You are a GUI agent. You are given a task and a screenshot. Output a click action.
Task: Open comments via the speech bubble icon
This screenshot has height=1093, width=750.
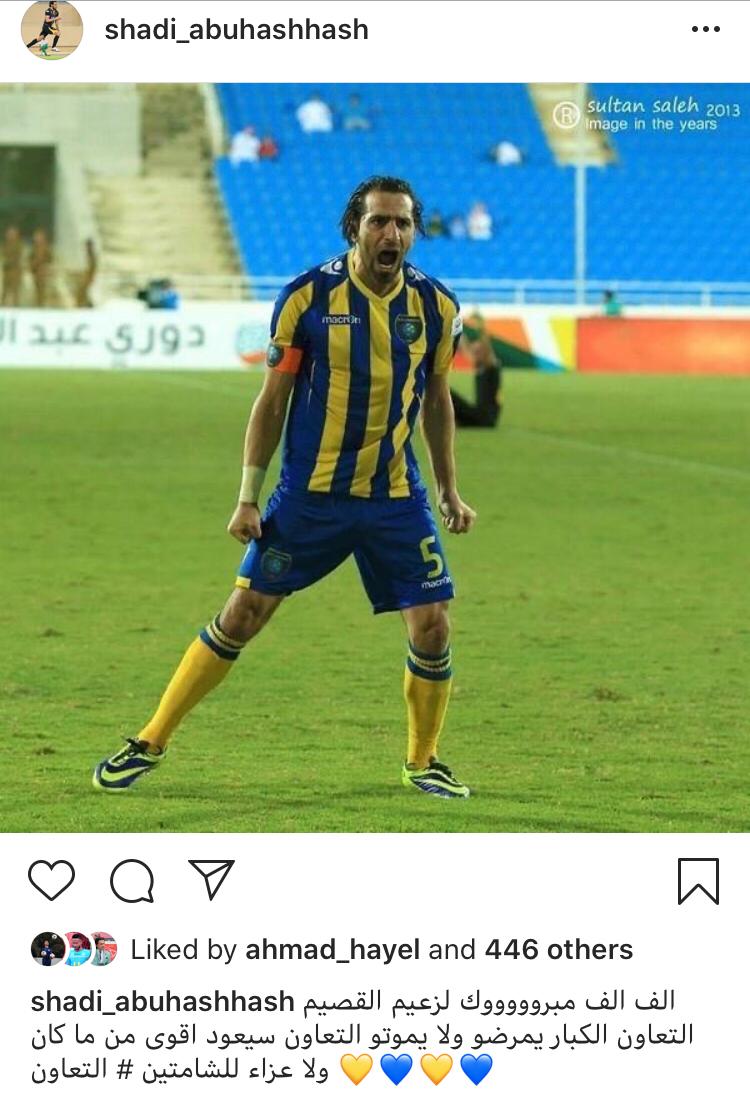point(132,881)
